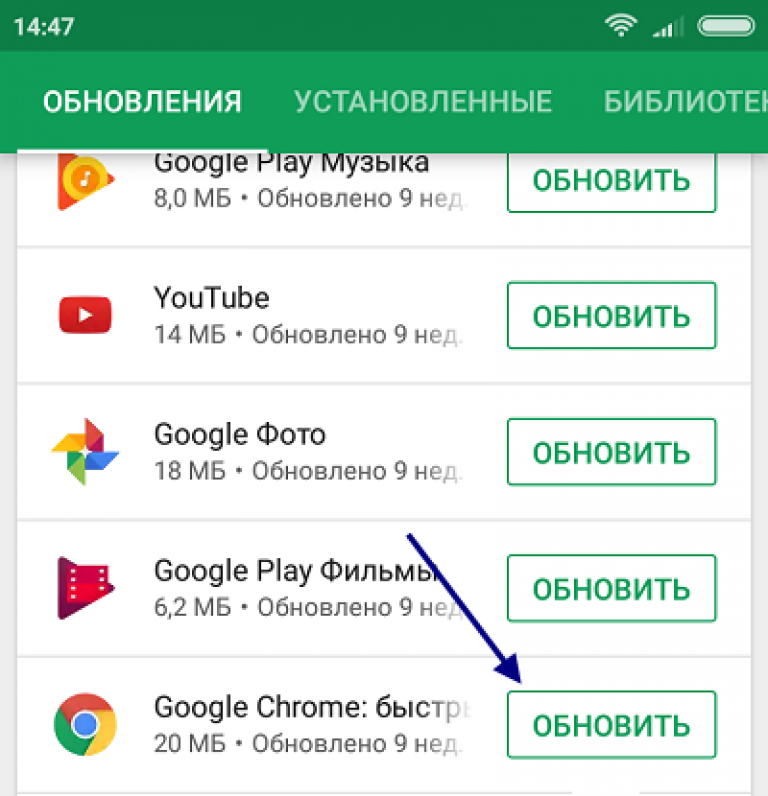This screenshot has height=796, width=768.
Task: Tap ОБНОВИТЬ next to YouTube
Action: coord(611,316)
